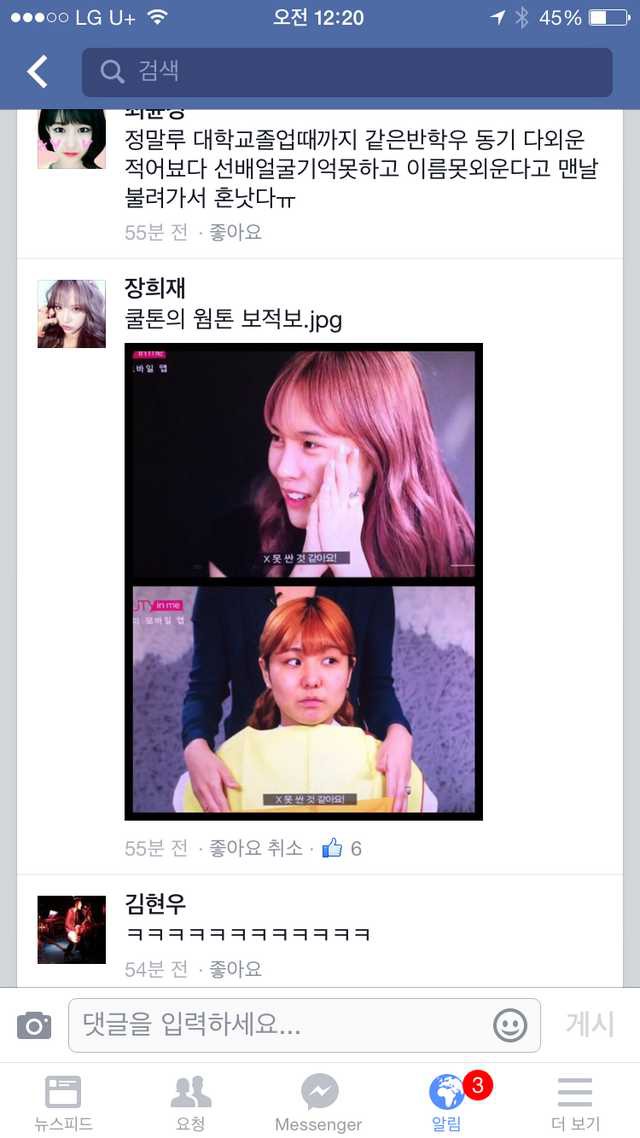The height and width of the screenshot is (1138, 640).
Task: Like 김현우's comment
Action: 235,968
